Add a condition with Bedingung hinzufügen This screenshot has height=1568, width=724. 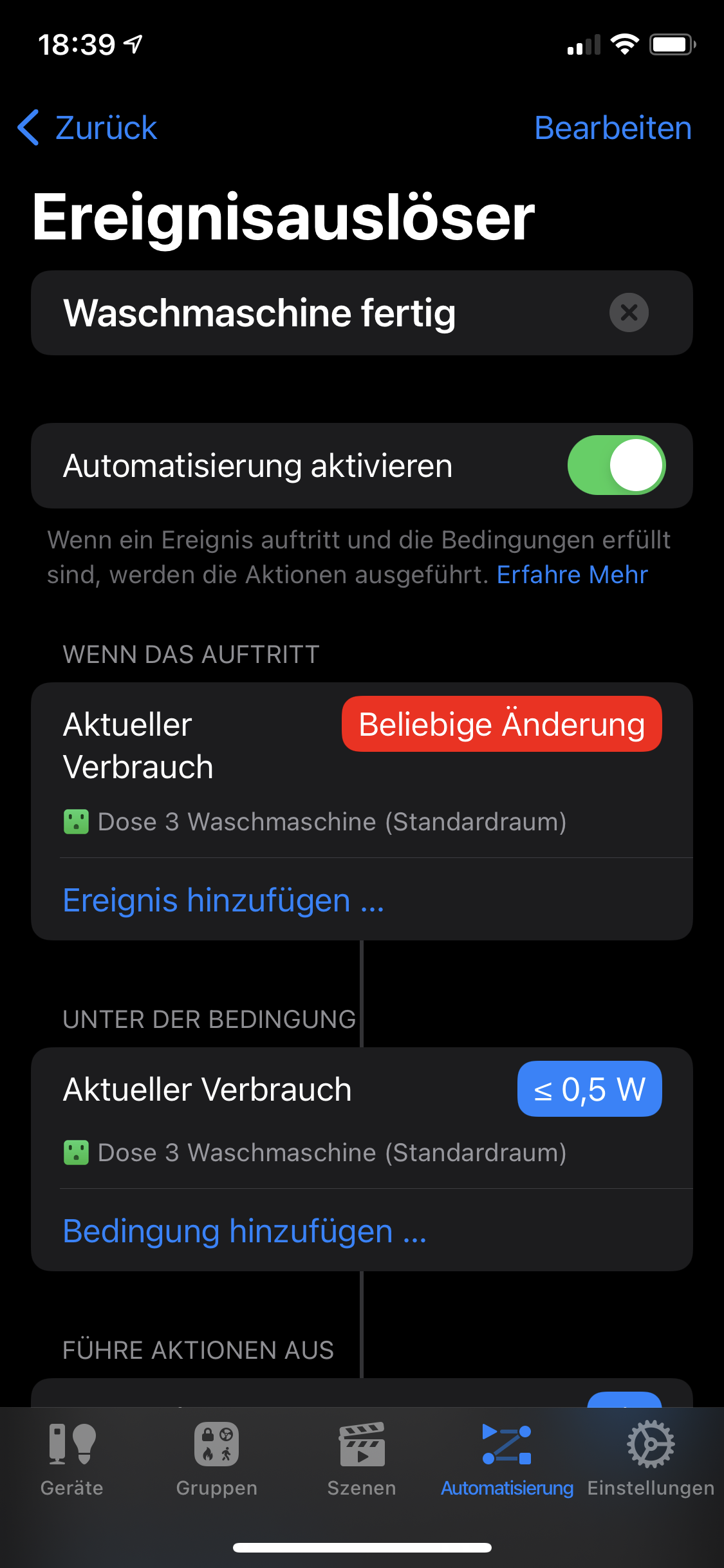245,1231
